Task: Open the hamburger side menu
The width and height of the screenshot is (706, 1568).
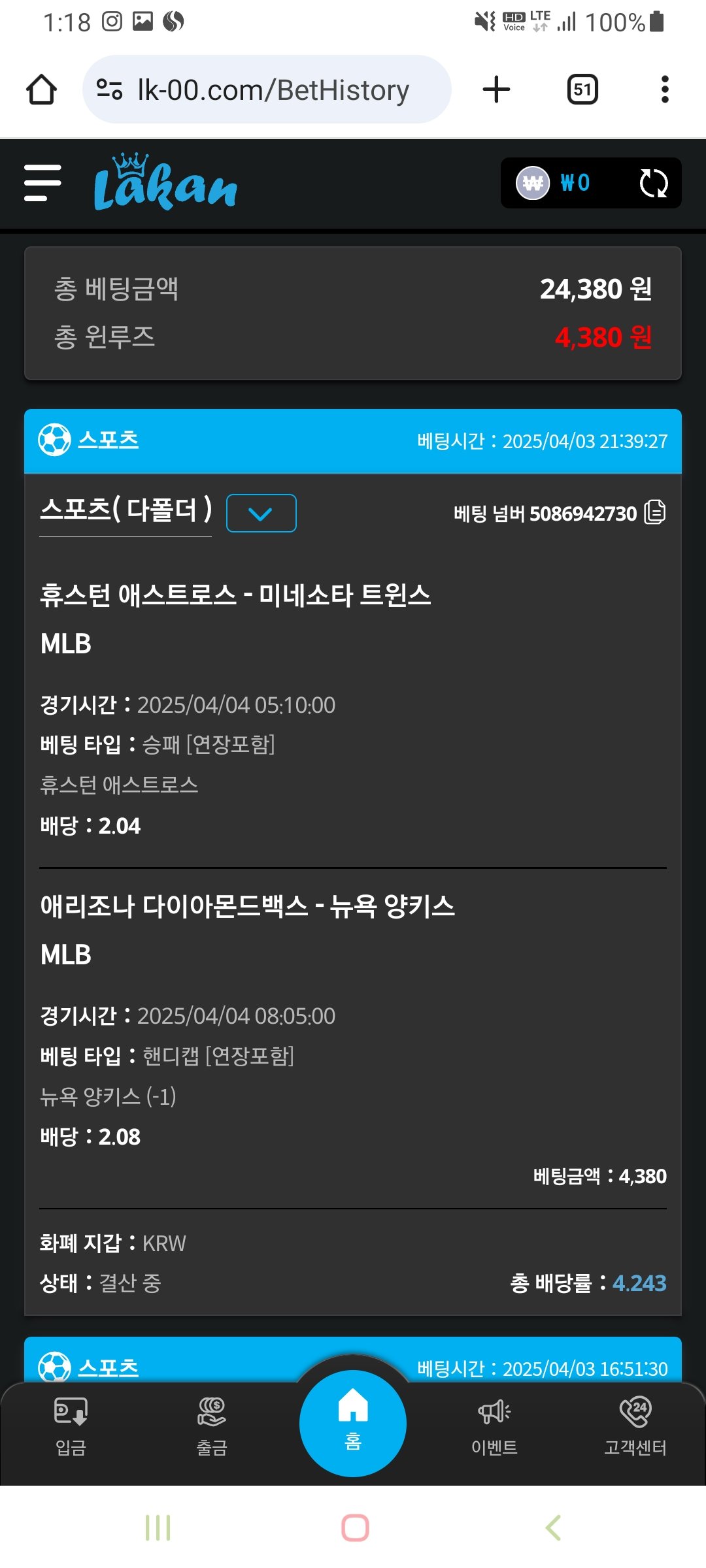Action: [x=42, y=183]
